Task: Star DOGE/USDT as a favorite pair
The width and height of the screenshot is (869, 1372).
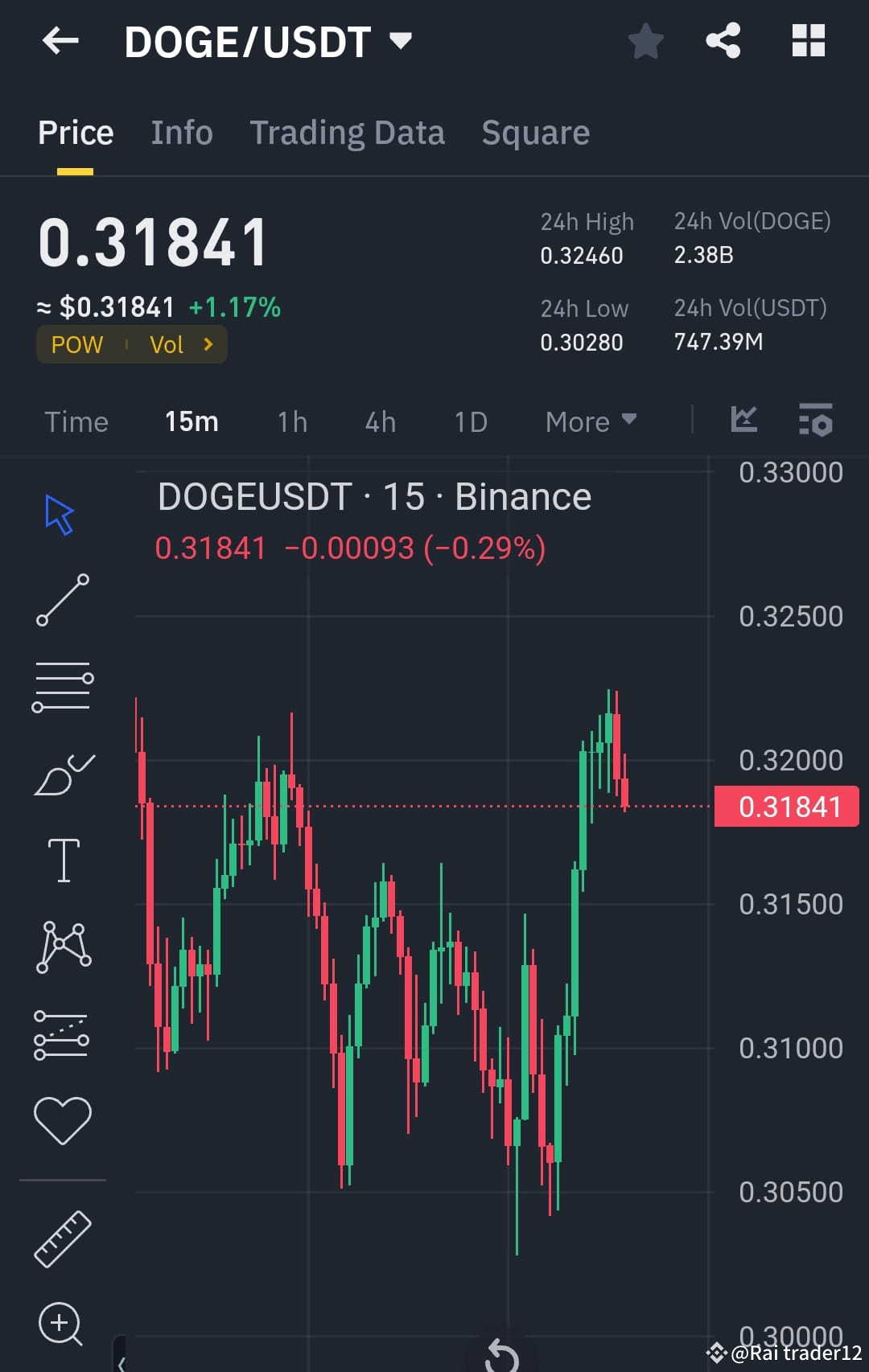Action: 645,42
